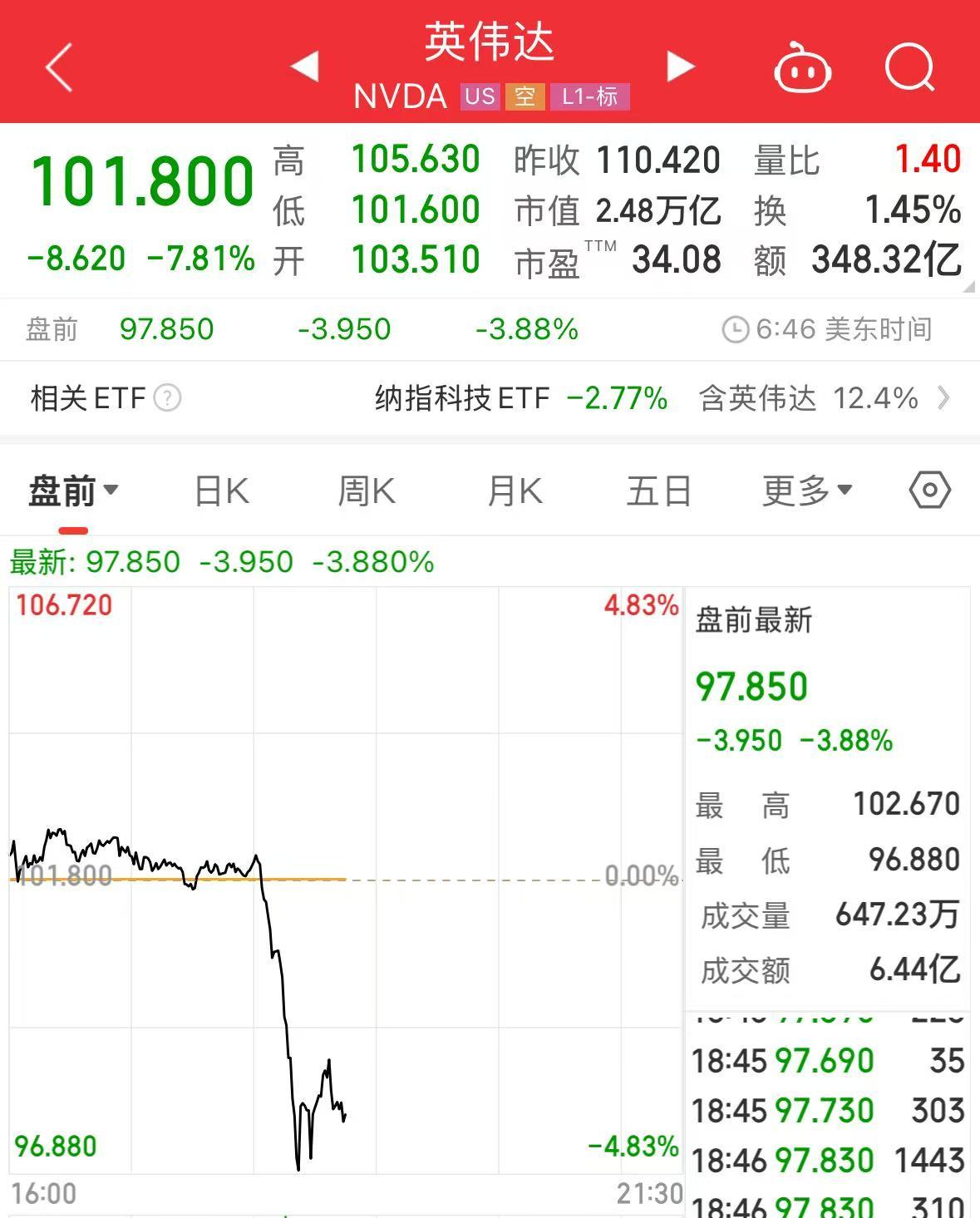Viewport: 980px width, 1218px height.
Task: Open the 更多 chart options dropdown
Action: coord(805,491)
